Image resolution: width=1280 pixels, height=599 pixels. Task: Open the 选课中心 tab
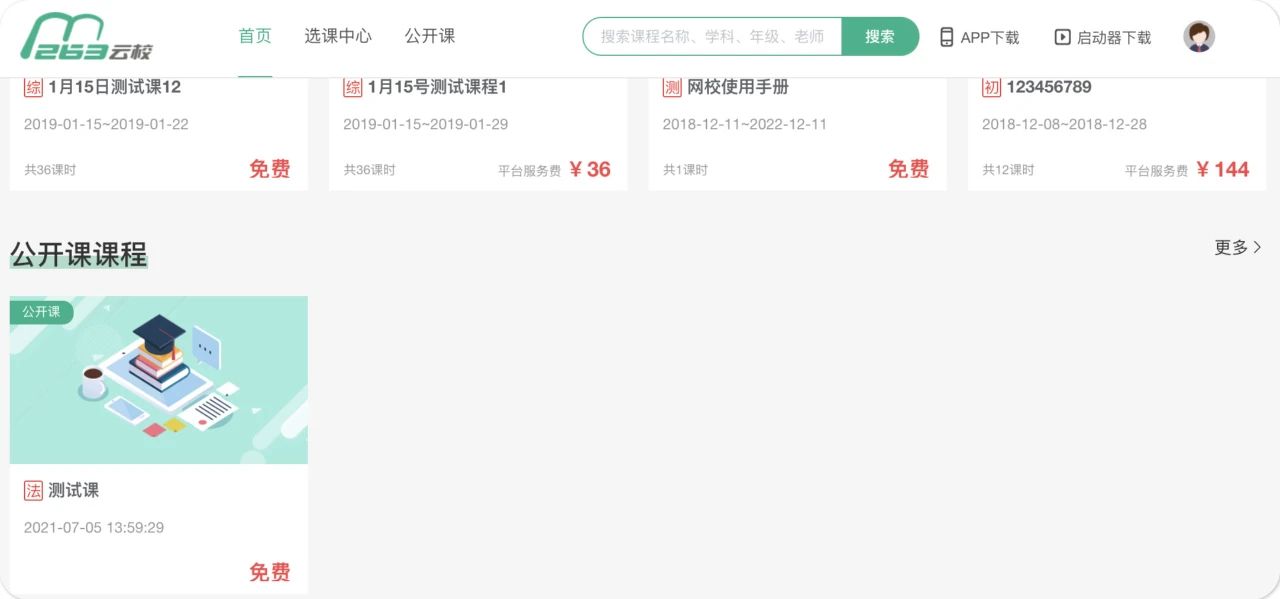click(338, 36)
